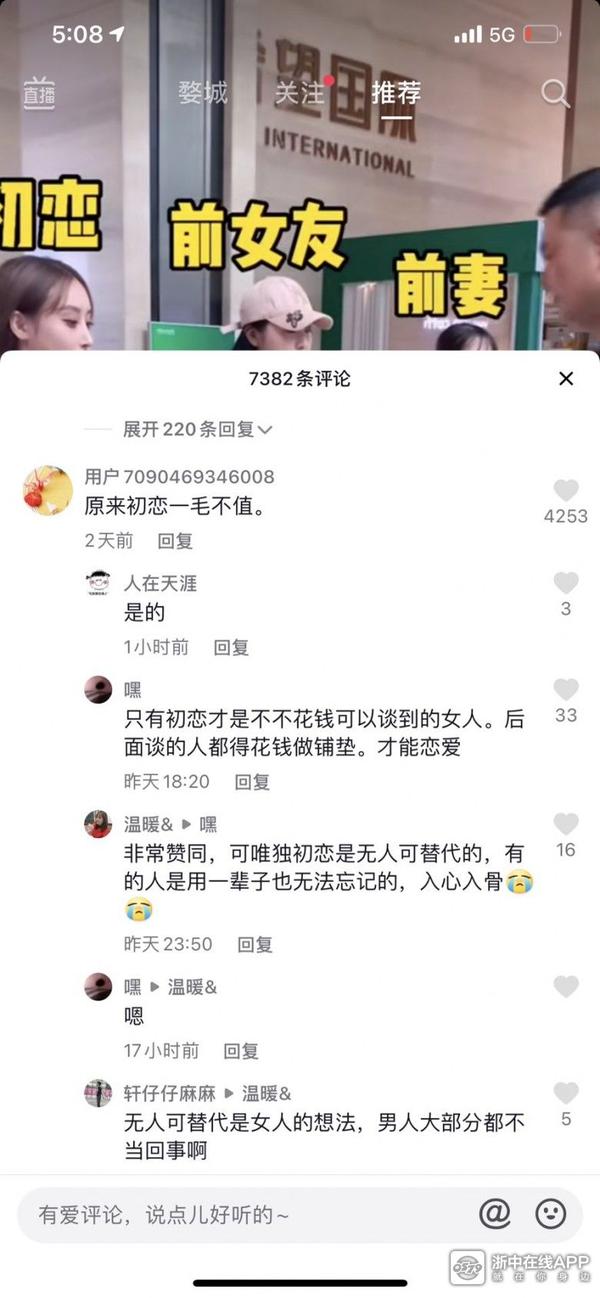Switch to the 婺城 tab

203,93
